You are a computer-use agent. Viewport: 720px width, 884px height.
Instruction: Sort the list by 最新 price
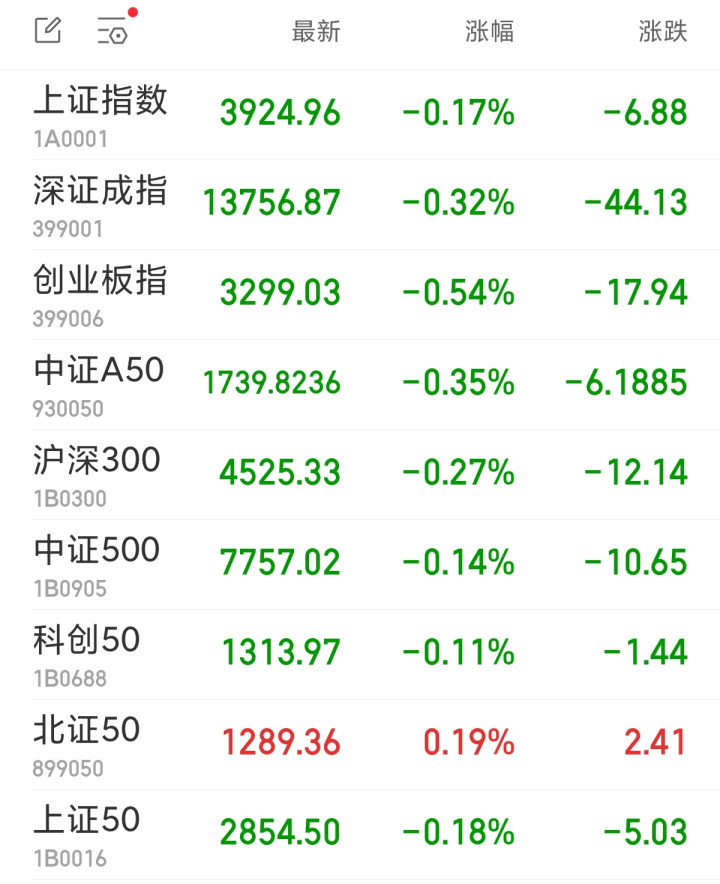(x=316, y=32)
